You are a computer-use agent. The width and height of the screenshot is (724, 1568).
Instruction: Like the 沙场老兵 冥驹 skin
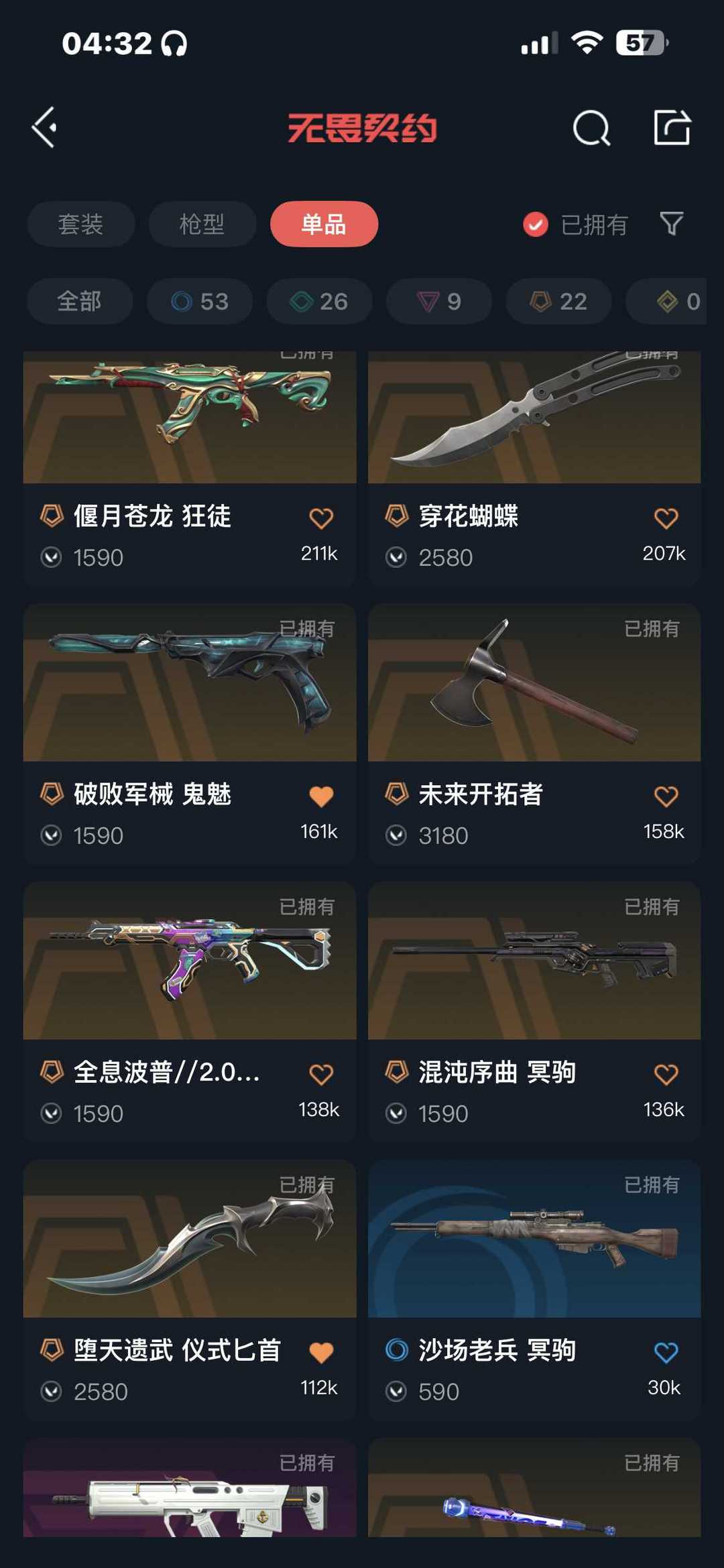(666, 1353)
